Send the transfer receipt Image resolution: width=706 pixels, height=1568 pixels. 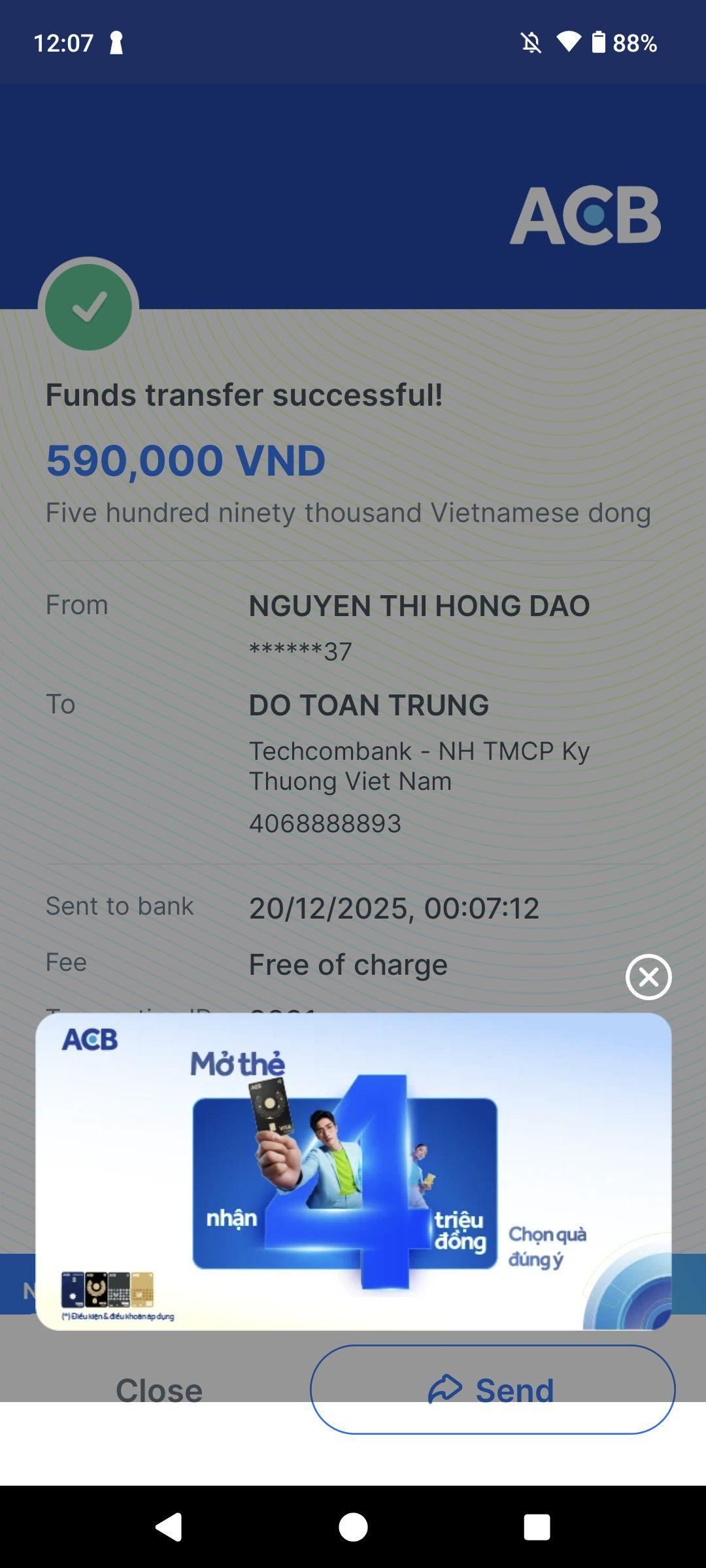492,1390
